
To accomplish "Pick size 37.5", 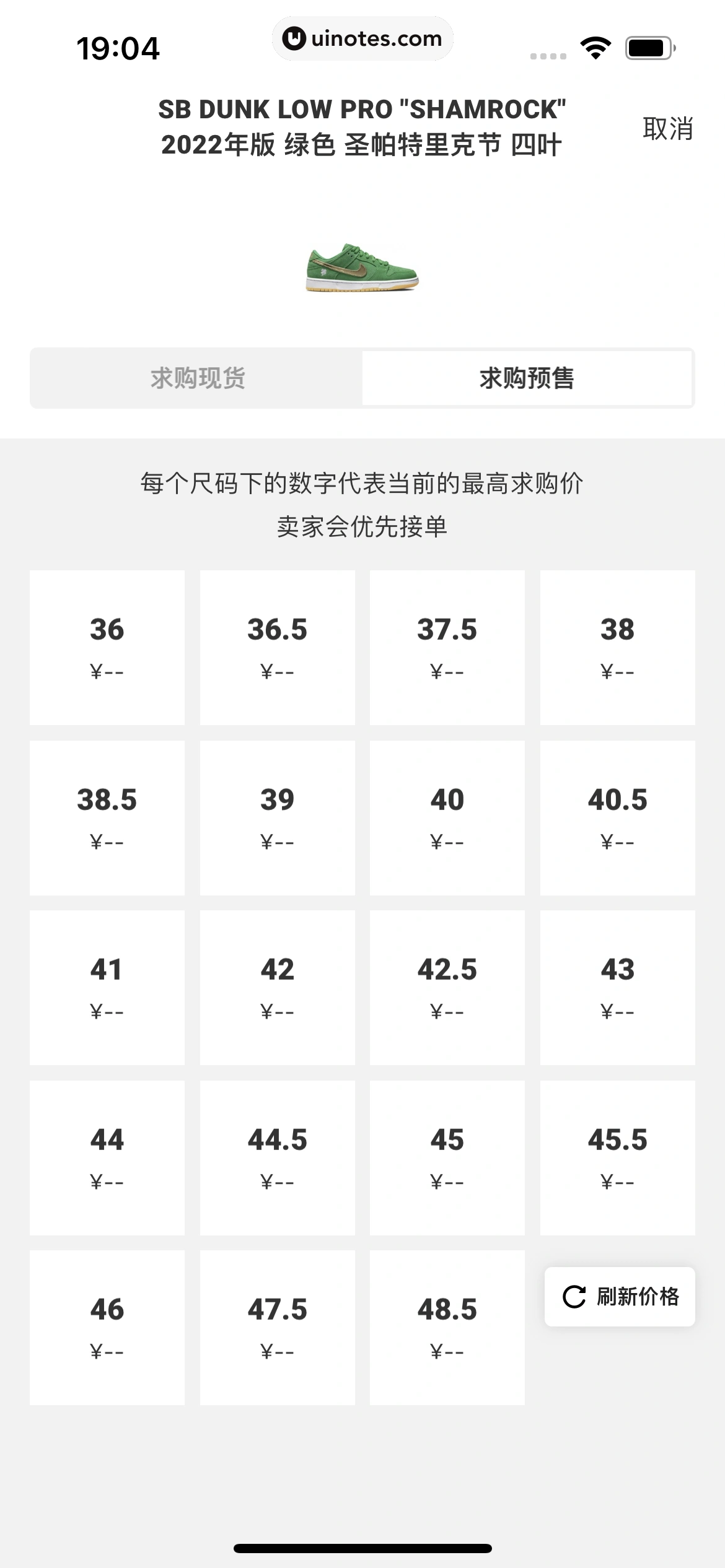I will (447, 647).
